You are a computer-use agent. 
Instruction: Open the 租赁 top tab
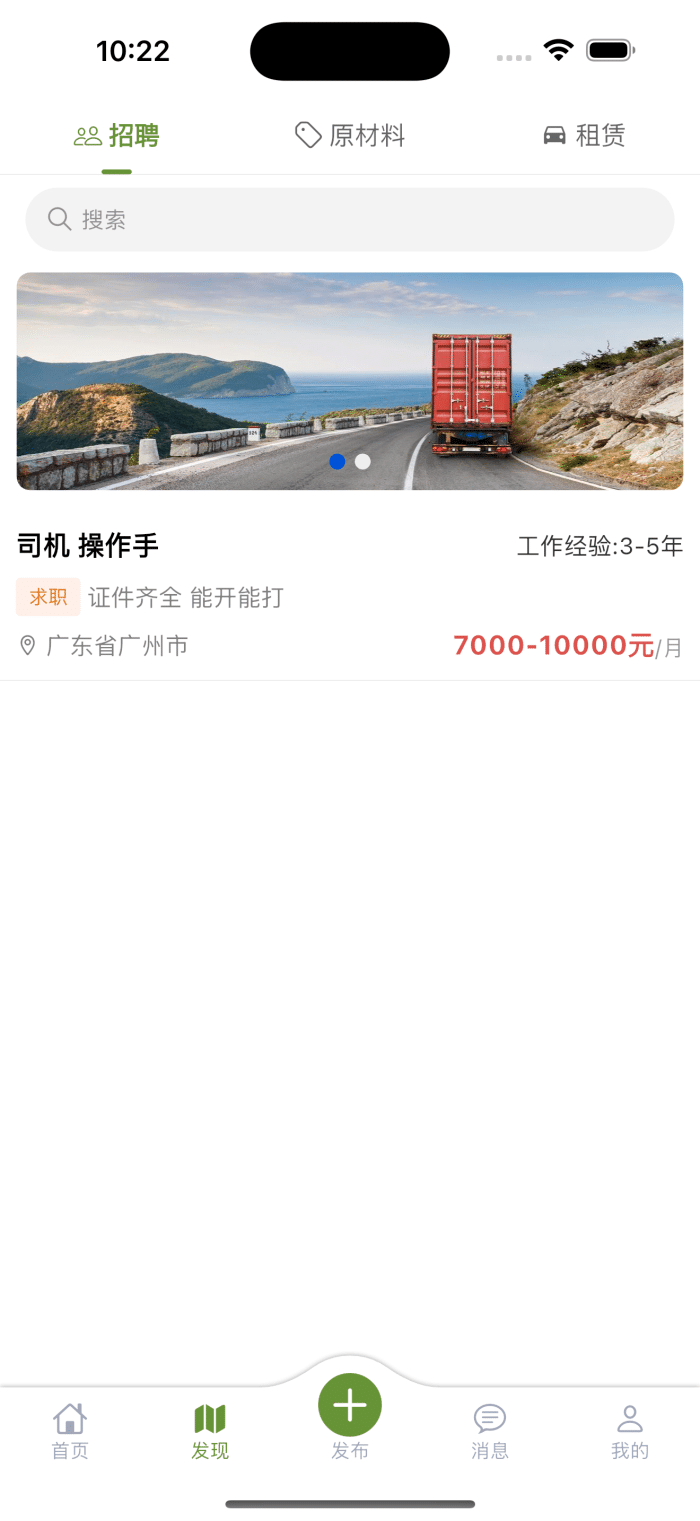tap(584, 136)
